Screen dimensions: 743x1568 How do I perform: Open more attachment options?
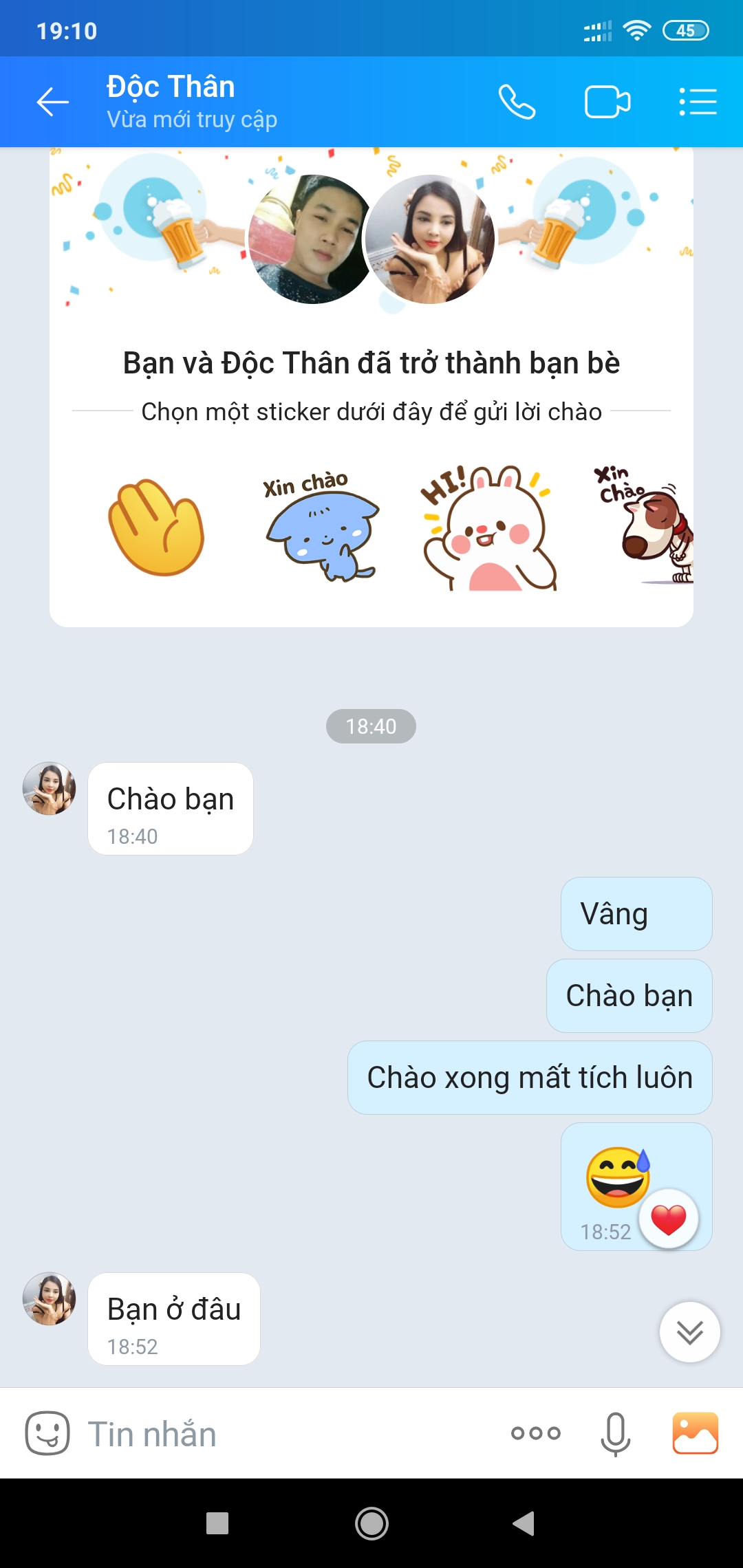coord(535,1433)
